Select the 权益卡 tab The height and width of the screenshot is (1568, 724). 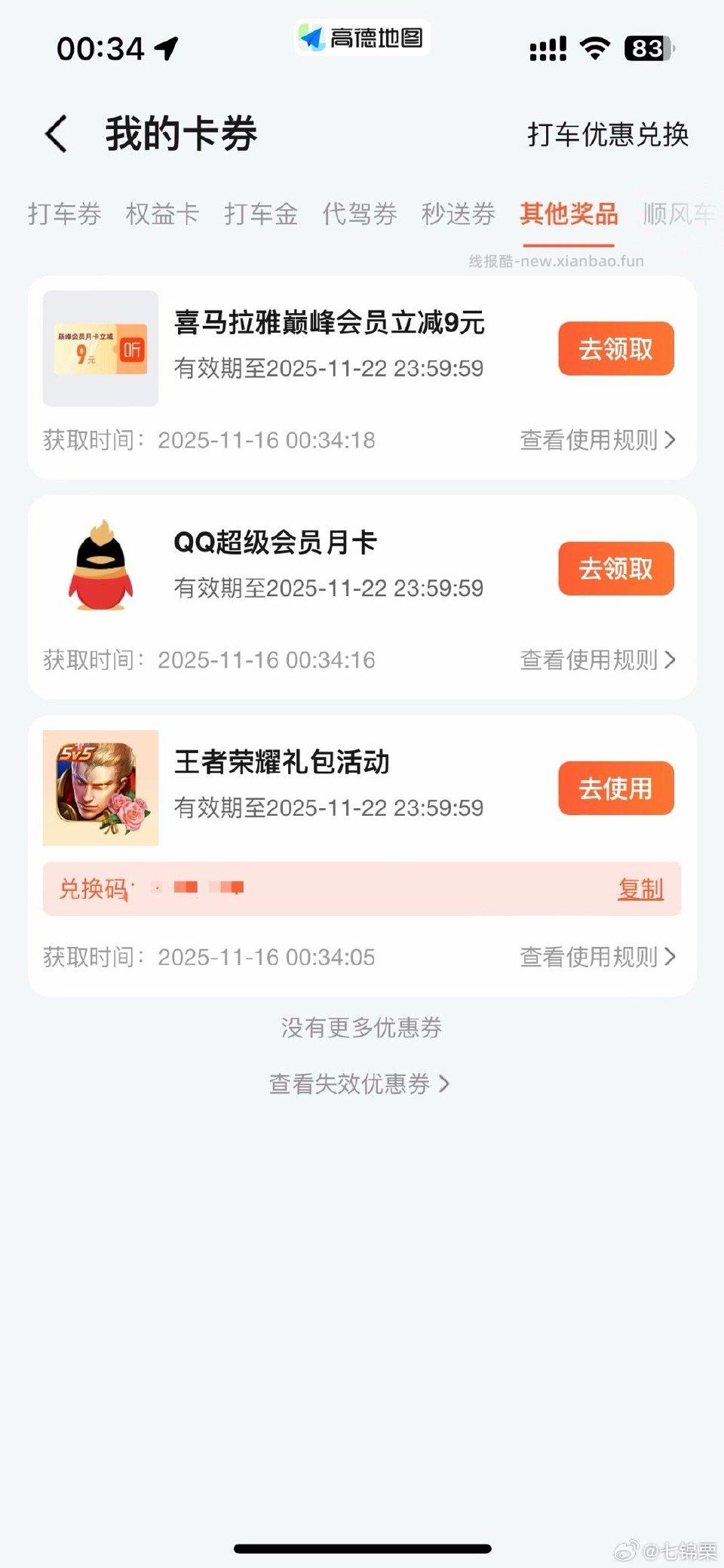[163, 215]
